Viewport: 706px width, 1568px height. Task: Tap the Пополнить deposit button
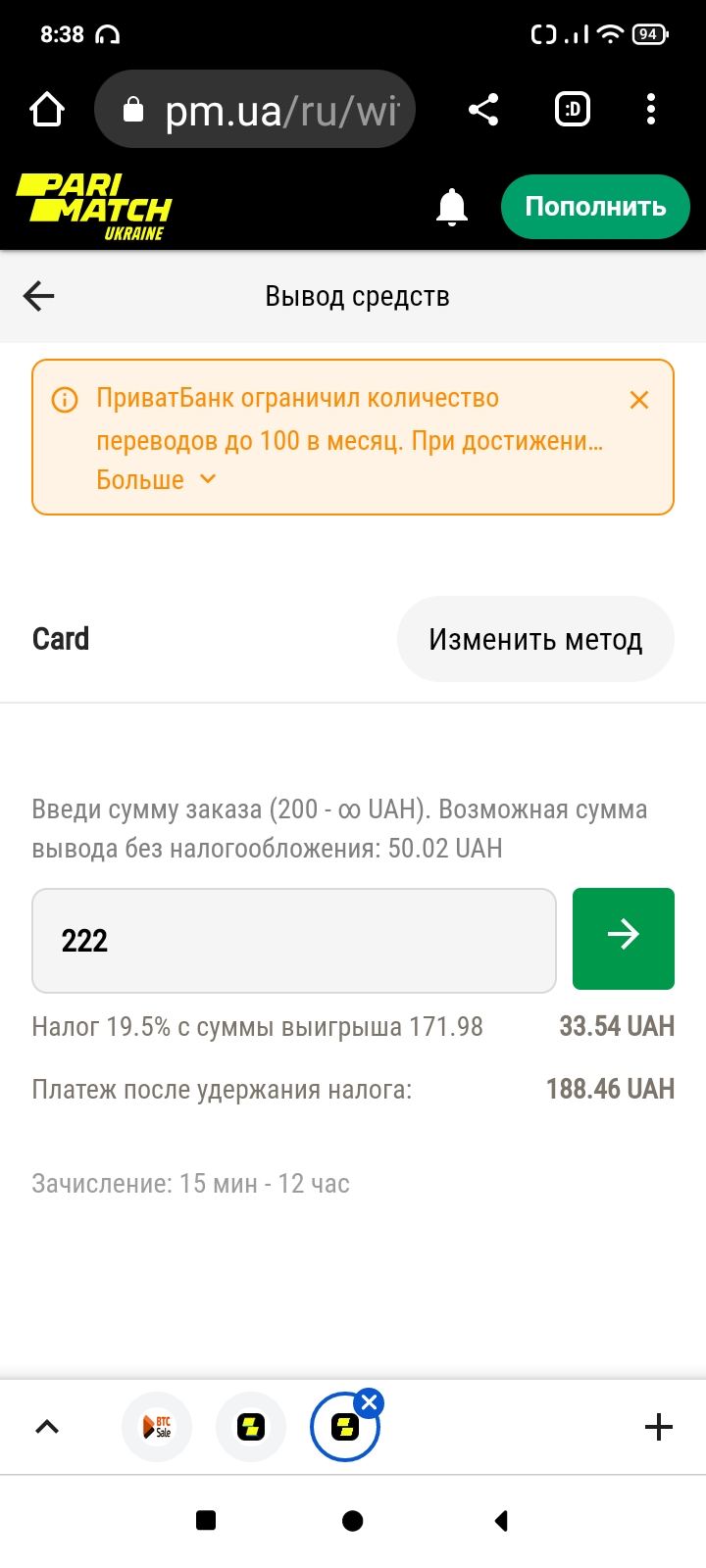pos(595,207)
